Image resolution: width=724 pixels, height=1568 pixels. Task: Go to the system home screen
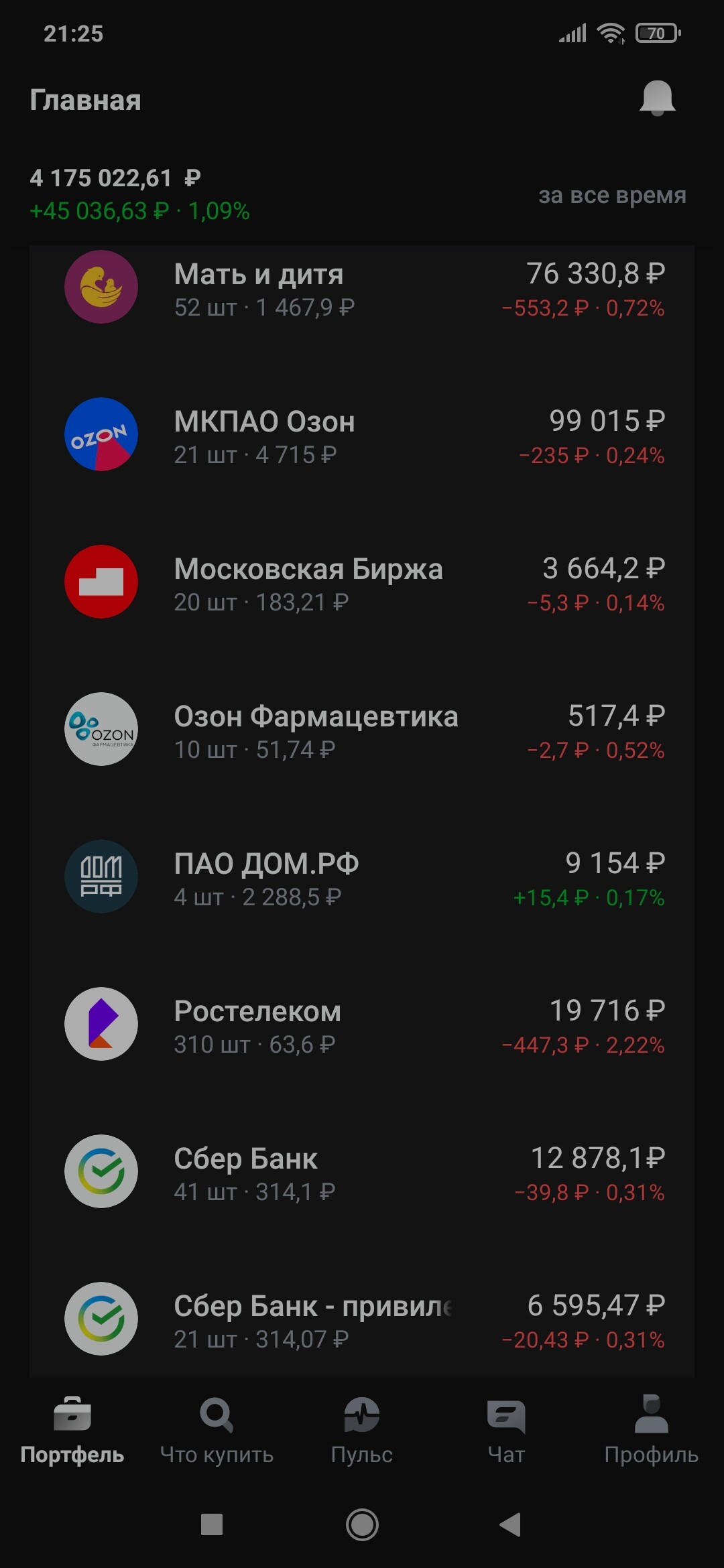click(362, 1524)
